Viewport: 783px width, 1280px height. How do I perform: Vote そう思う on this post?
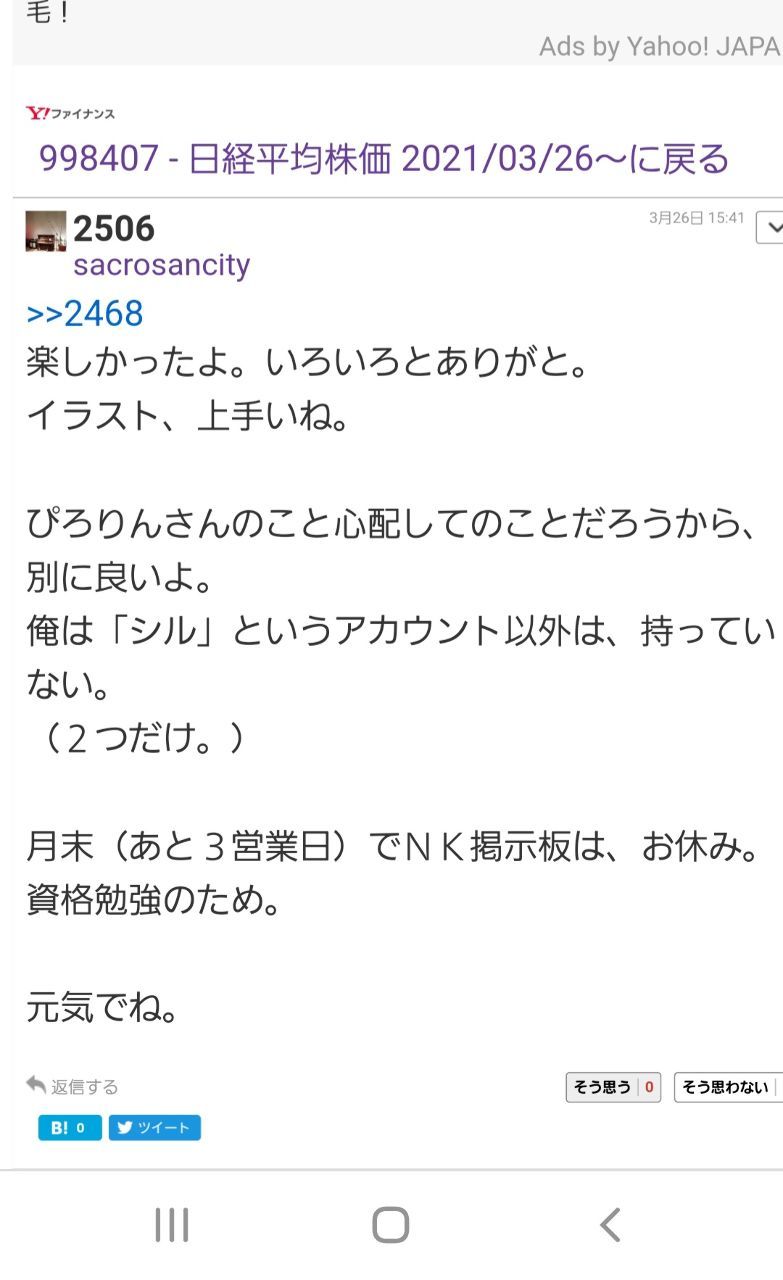[x=613, y=1087]
